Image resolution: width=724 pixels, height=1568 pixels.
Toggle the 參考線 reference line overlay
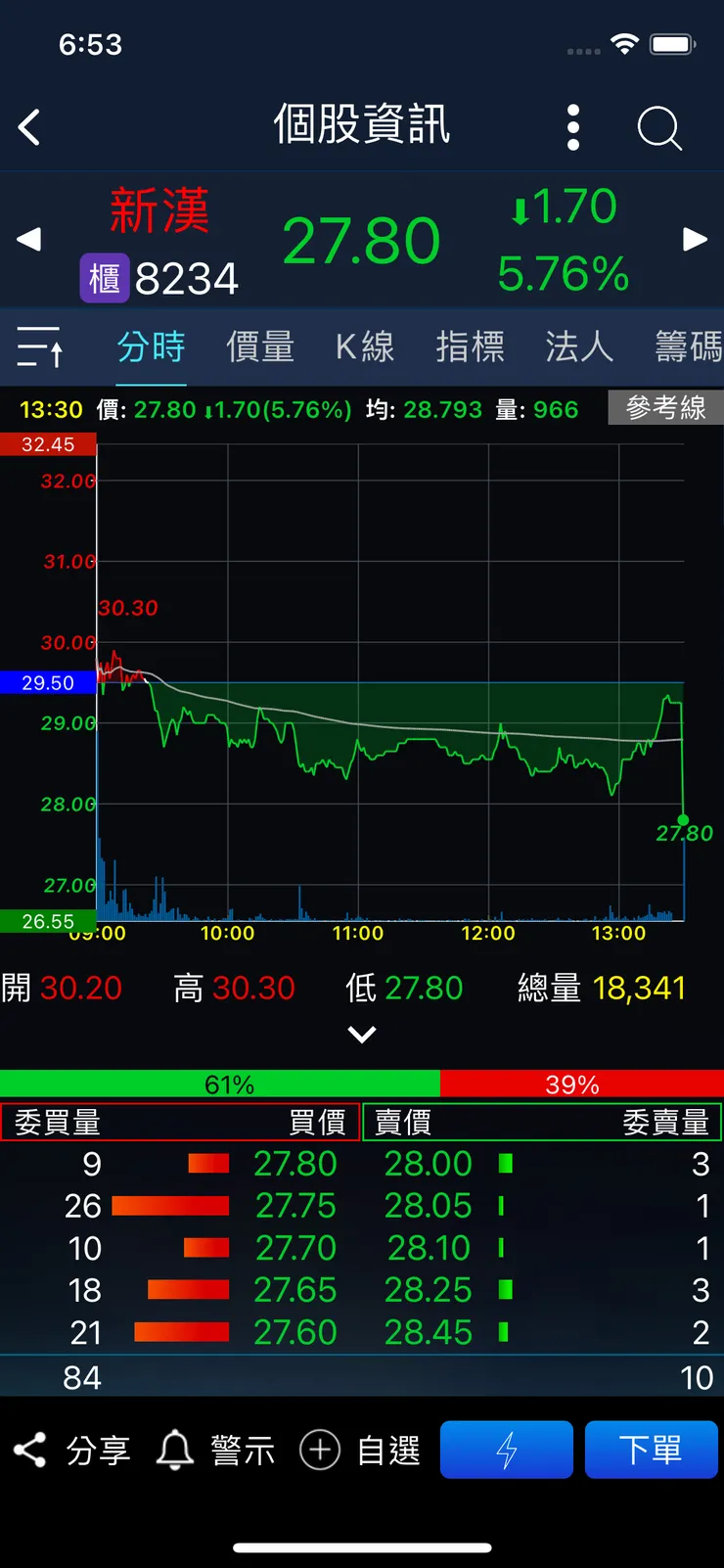(665, 408)
